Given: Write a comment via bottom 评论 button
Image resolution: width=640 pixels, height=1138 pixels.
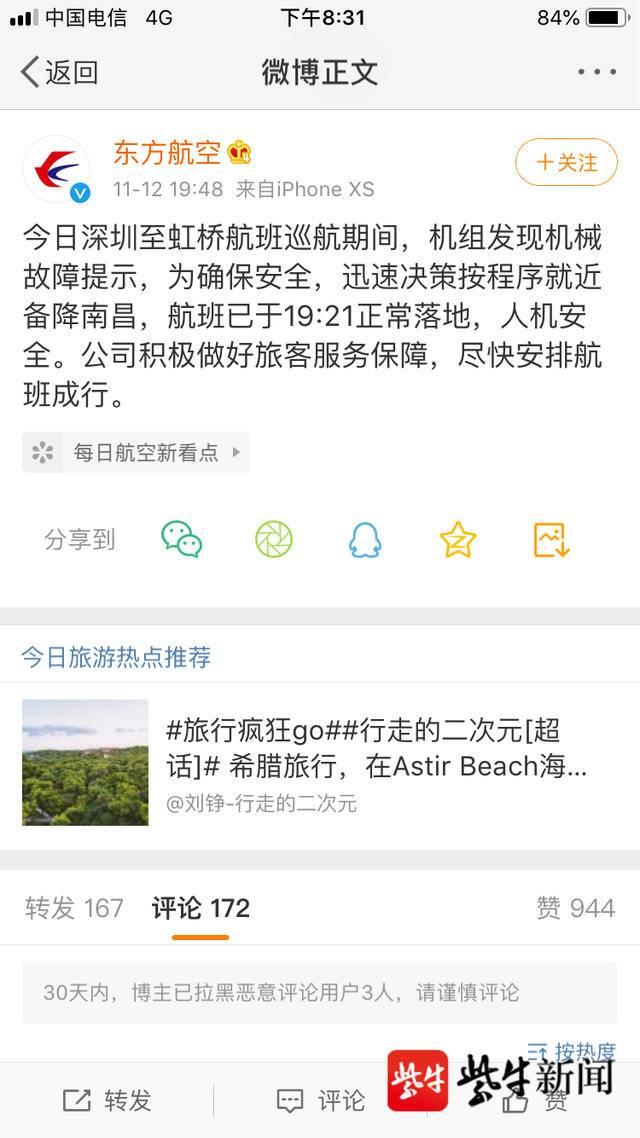Looking at the screenshot, I should [320, 1101].
